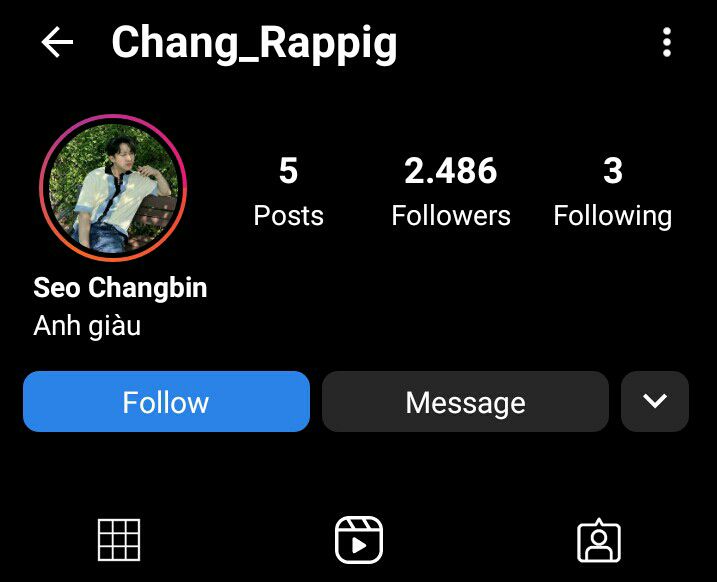Image resolution: width=717 pixels, height=582 pixels.
Task: Open the three-dot overflow menu
Action: point(667,42)
